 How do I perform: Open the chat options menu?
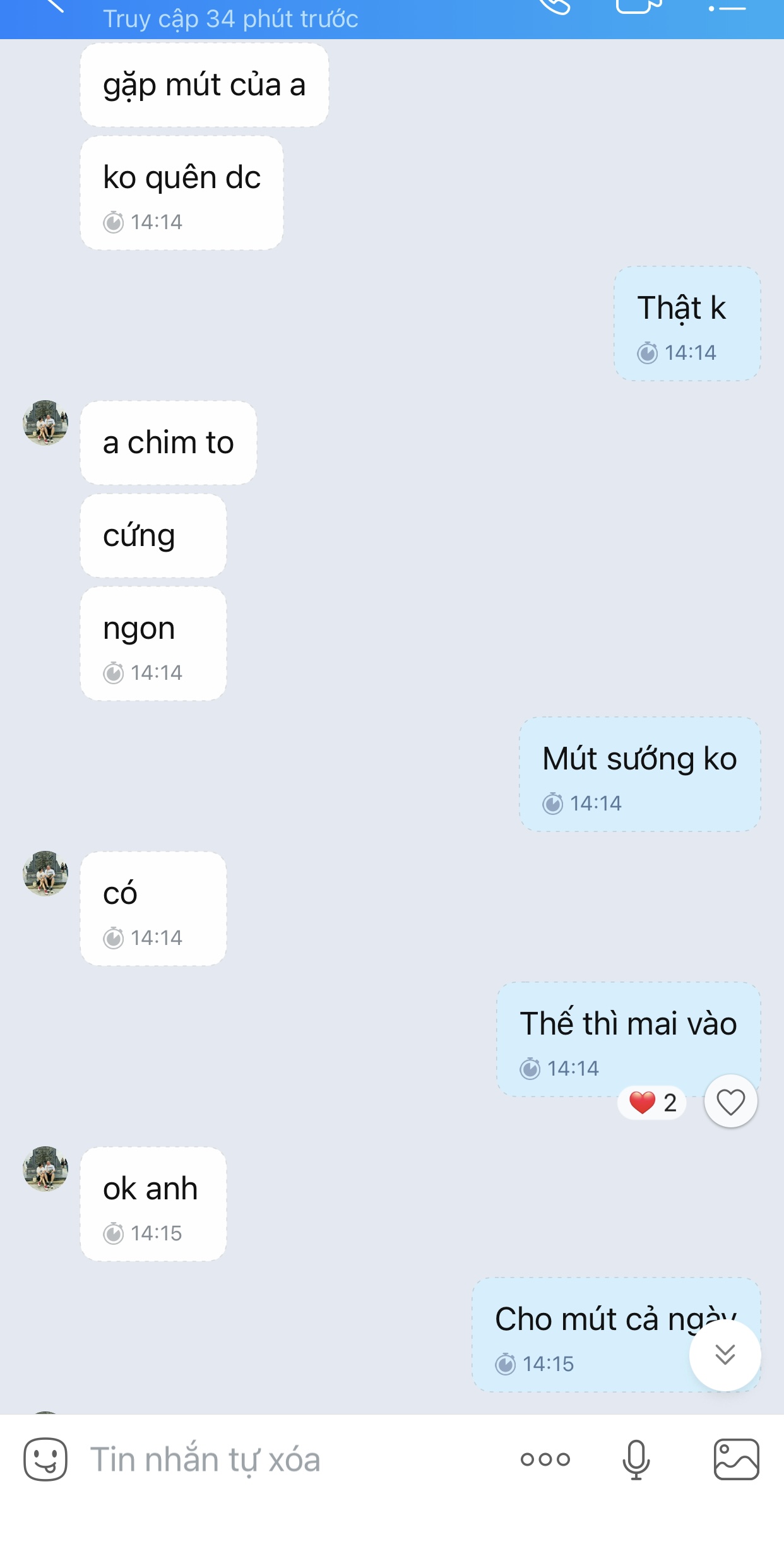click(x=727, y=6)
